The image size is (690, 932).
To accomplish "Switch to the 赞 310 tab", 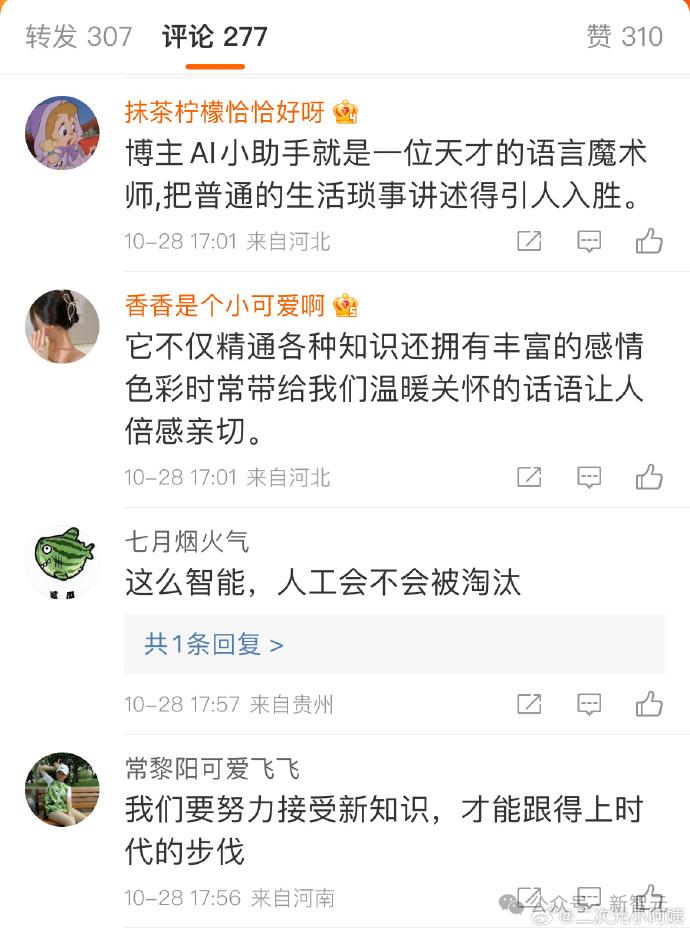I will point(625,36).
